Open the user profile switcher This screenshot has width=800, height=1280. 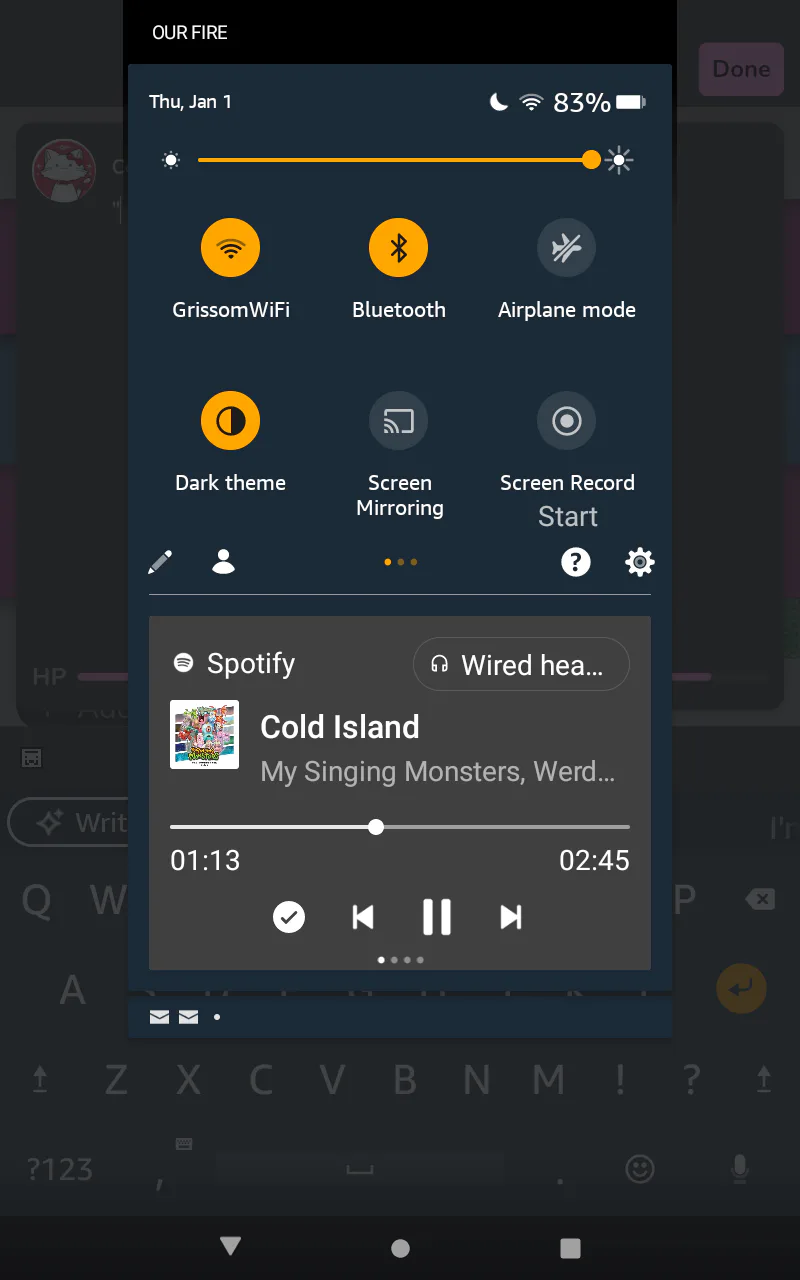[224, 562]
